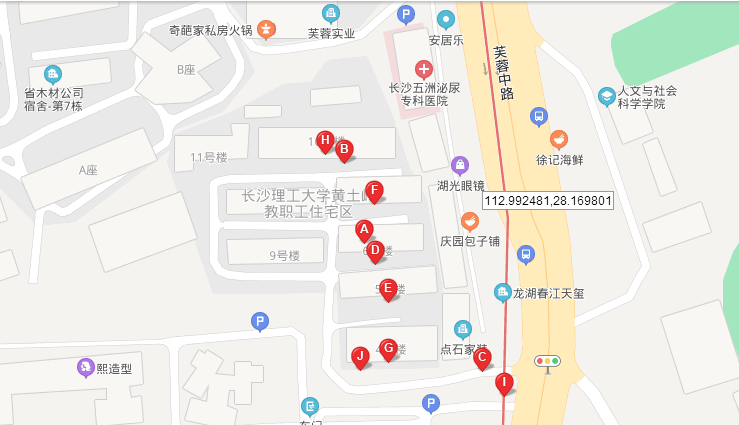
Task: Open marker C near 点石家装
Action: 481,357
